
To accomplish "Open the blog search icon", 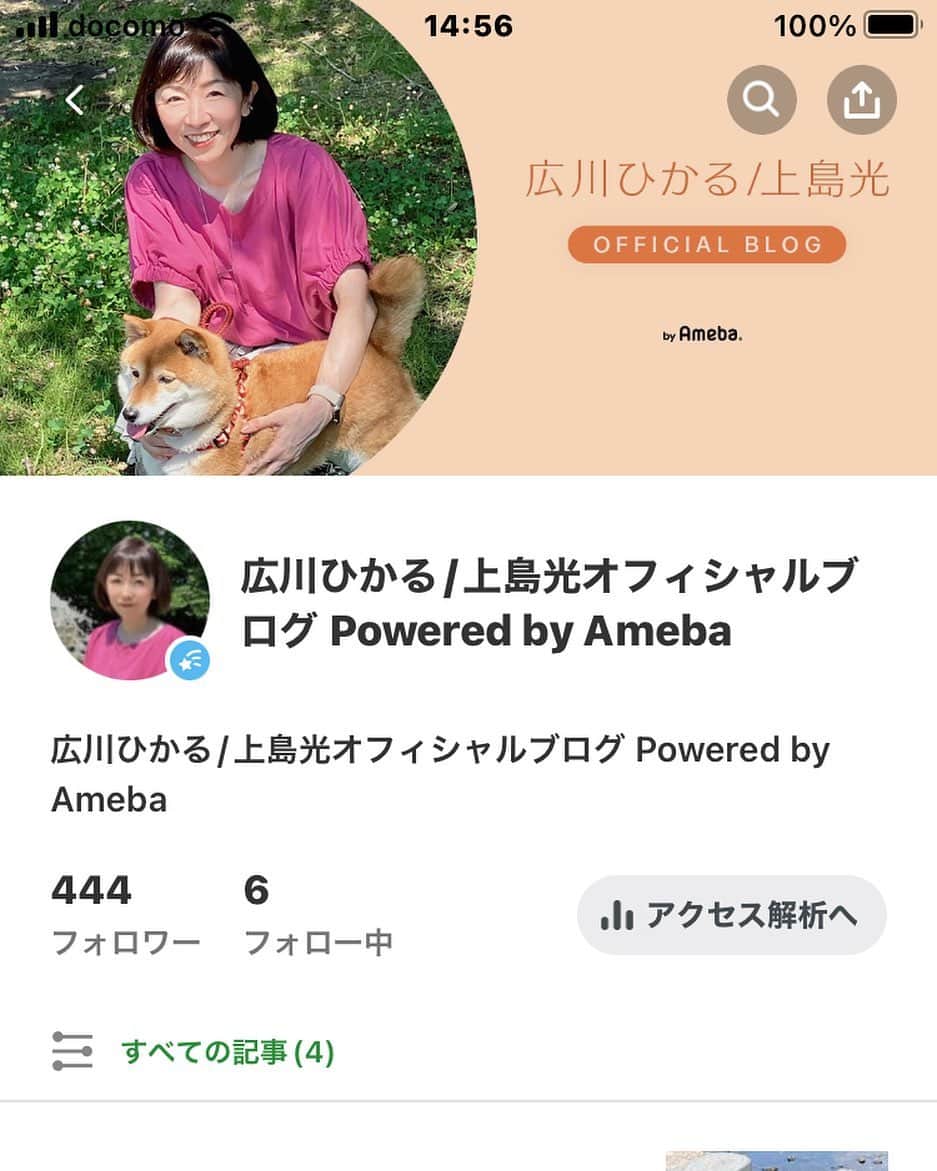I will click(x=761, y=100).
